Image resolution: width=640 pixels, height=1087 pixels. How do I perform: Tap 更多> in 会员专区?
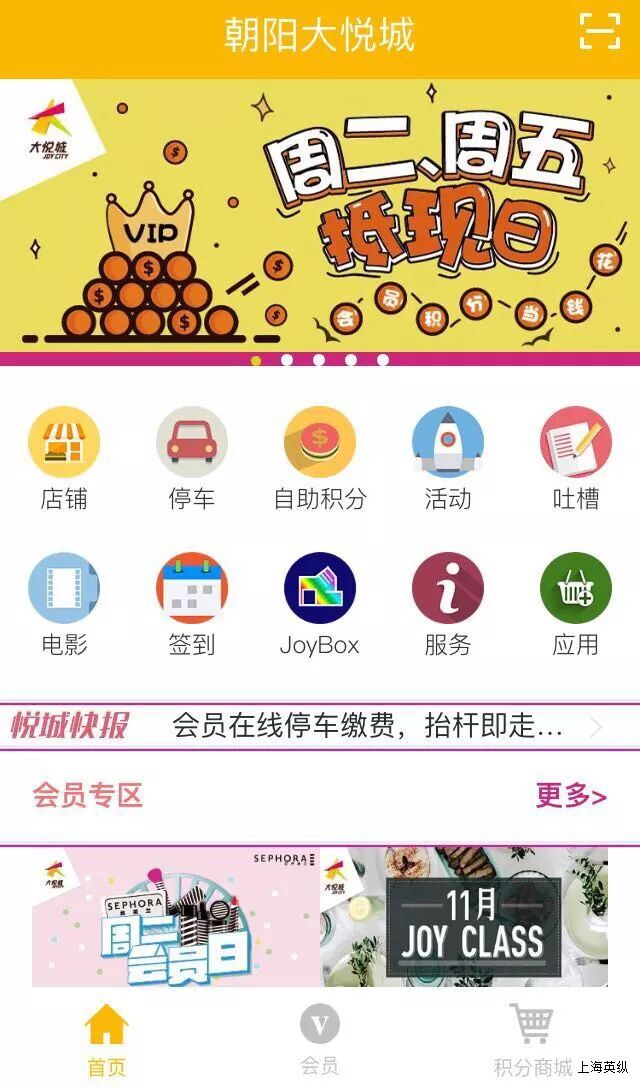571,796
